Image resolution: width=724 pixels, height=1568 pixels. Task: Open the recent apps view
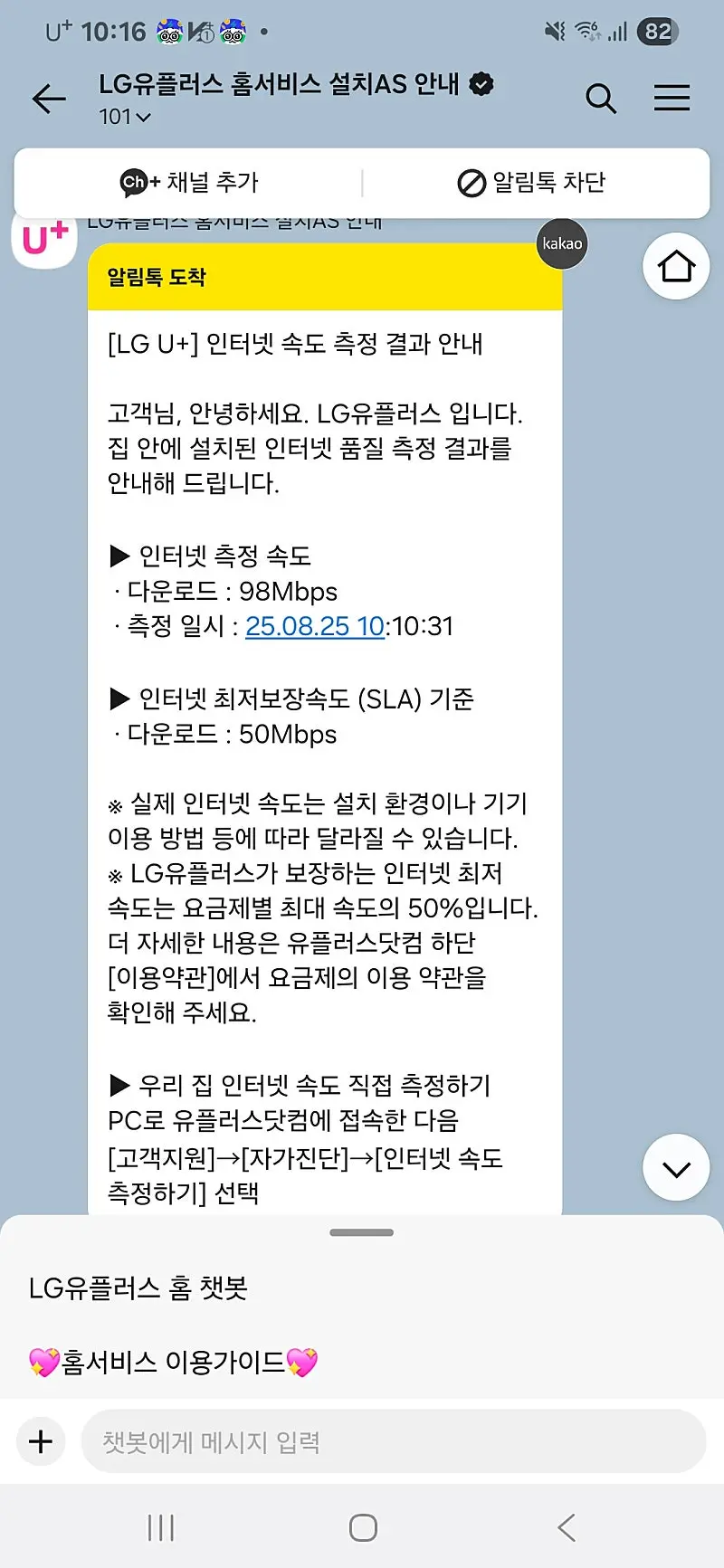[161, 1528]
